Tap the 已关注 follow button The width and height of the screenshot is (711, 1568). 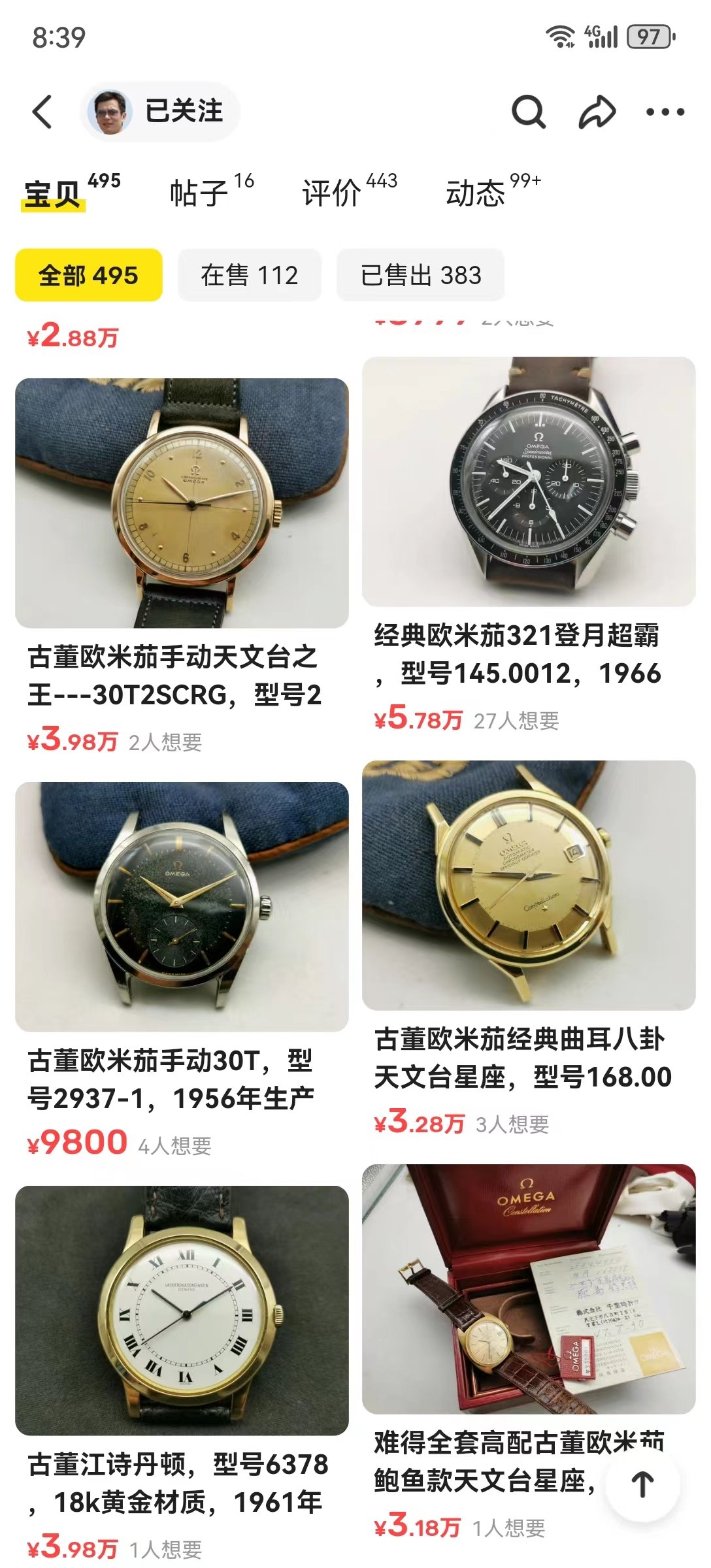[183, 111]
